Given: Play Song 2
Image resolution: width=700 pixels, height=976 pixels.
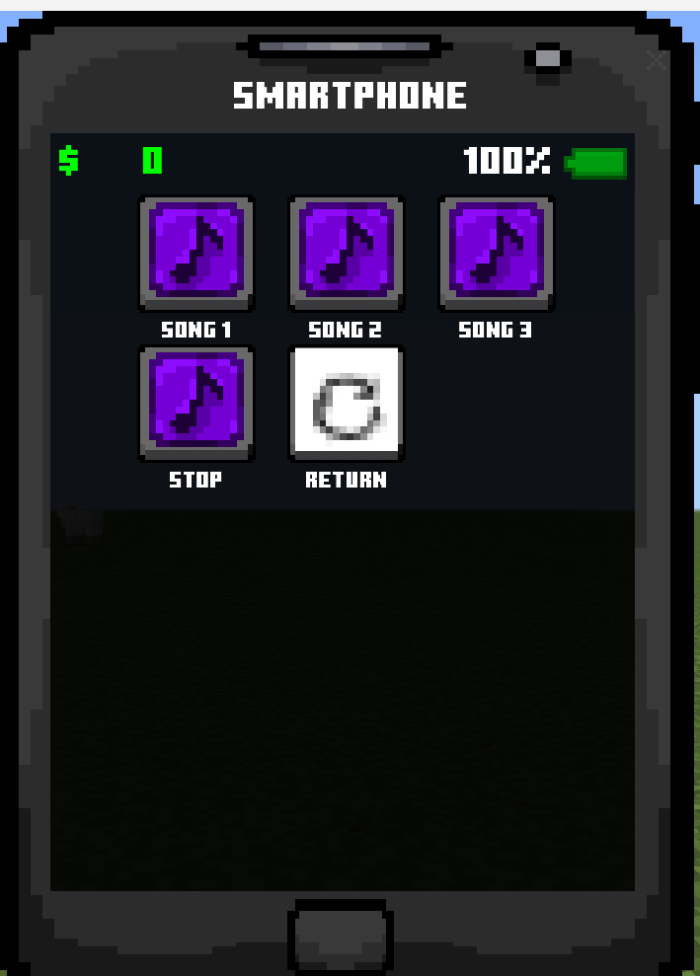Looking at the screenshot, I should tap(347, 253).
